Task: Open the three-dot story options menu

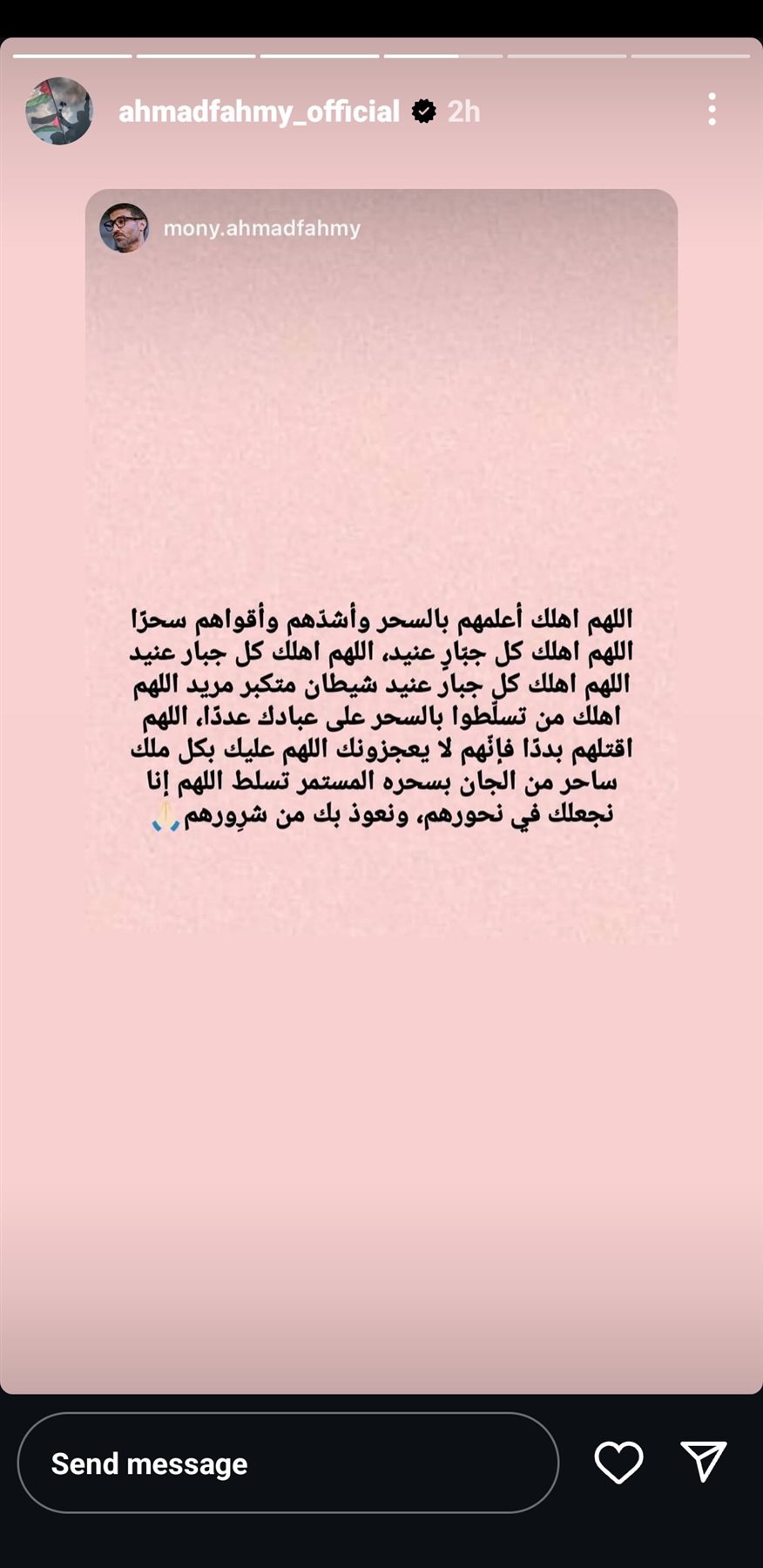Action: point(712,110)
